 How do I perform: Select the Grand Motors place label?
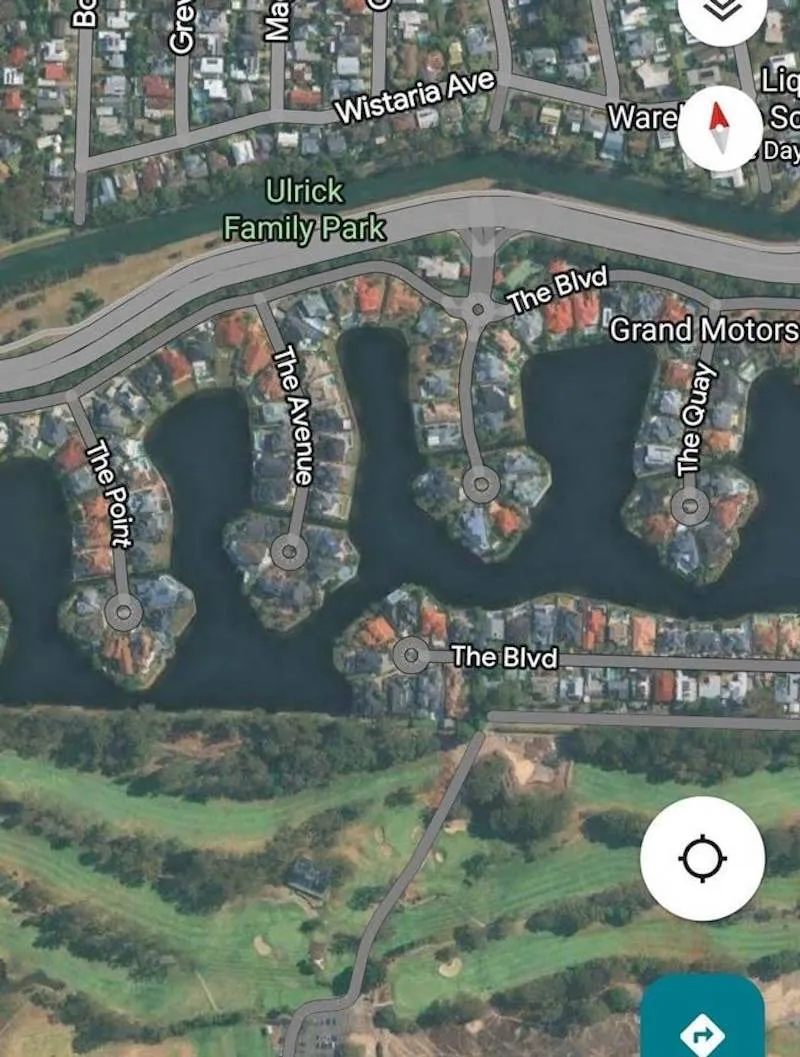704,329
